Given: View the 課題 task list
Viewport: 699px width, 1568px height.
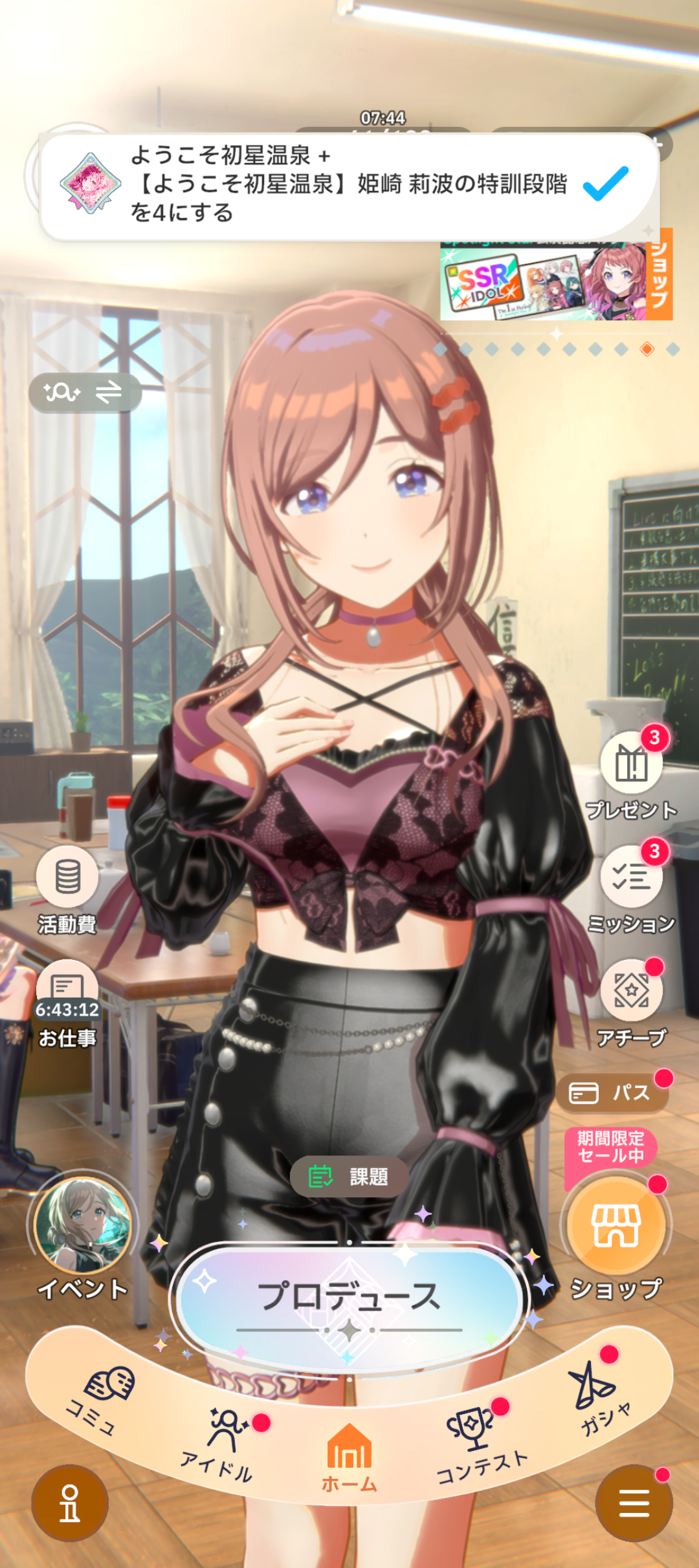Looking at the screenshot, I should click(x=349, y=1176).
